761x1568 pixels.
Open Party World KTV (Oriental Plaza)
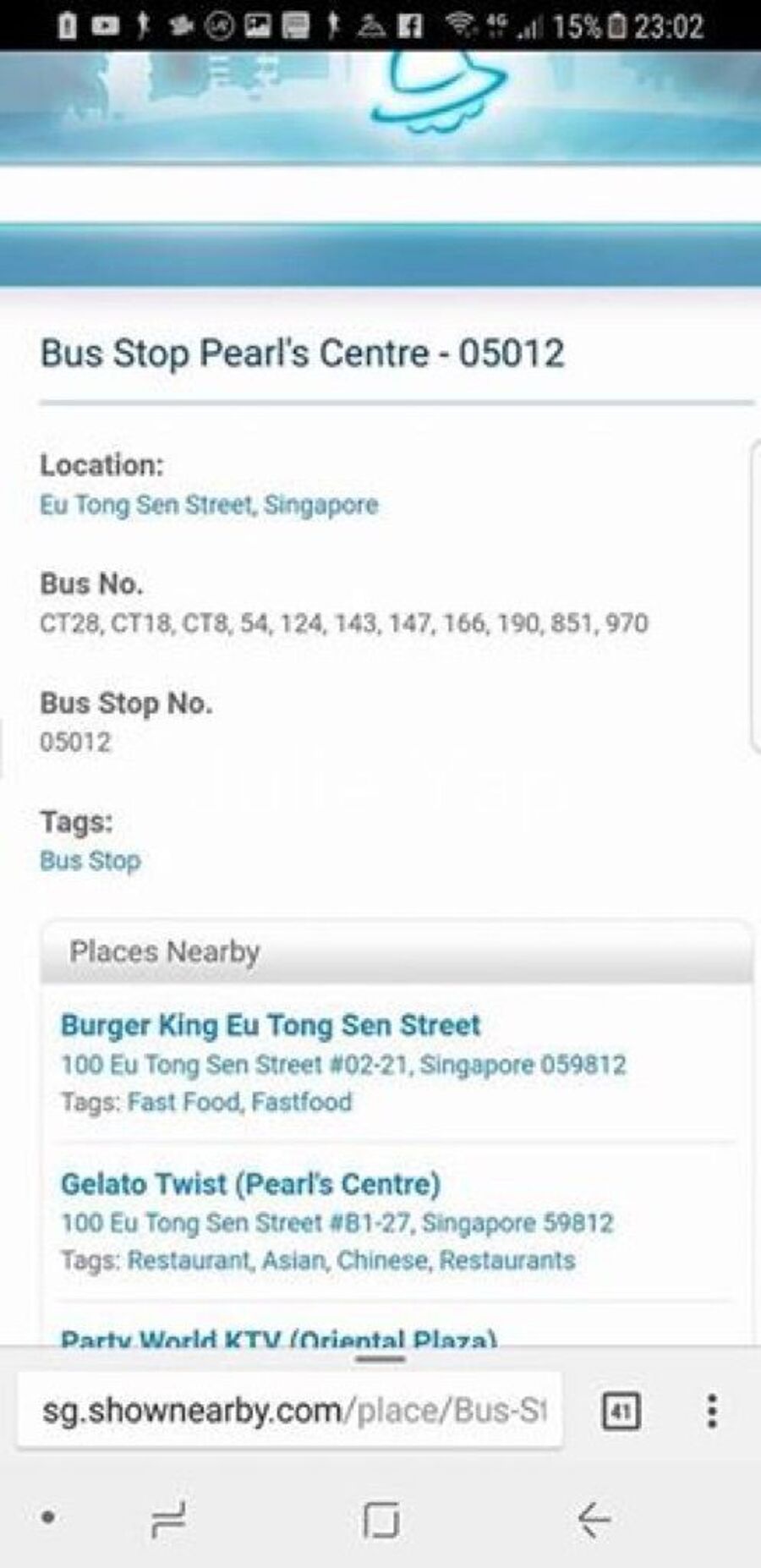click(x=279, y=1338)
